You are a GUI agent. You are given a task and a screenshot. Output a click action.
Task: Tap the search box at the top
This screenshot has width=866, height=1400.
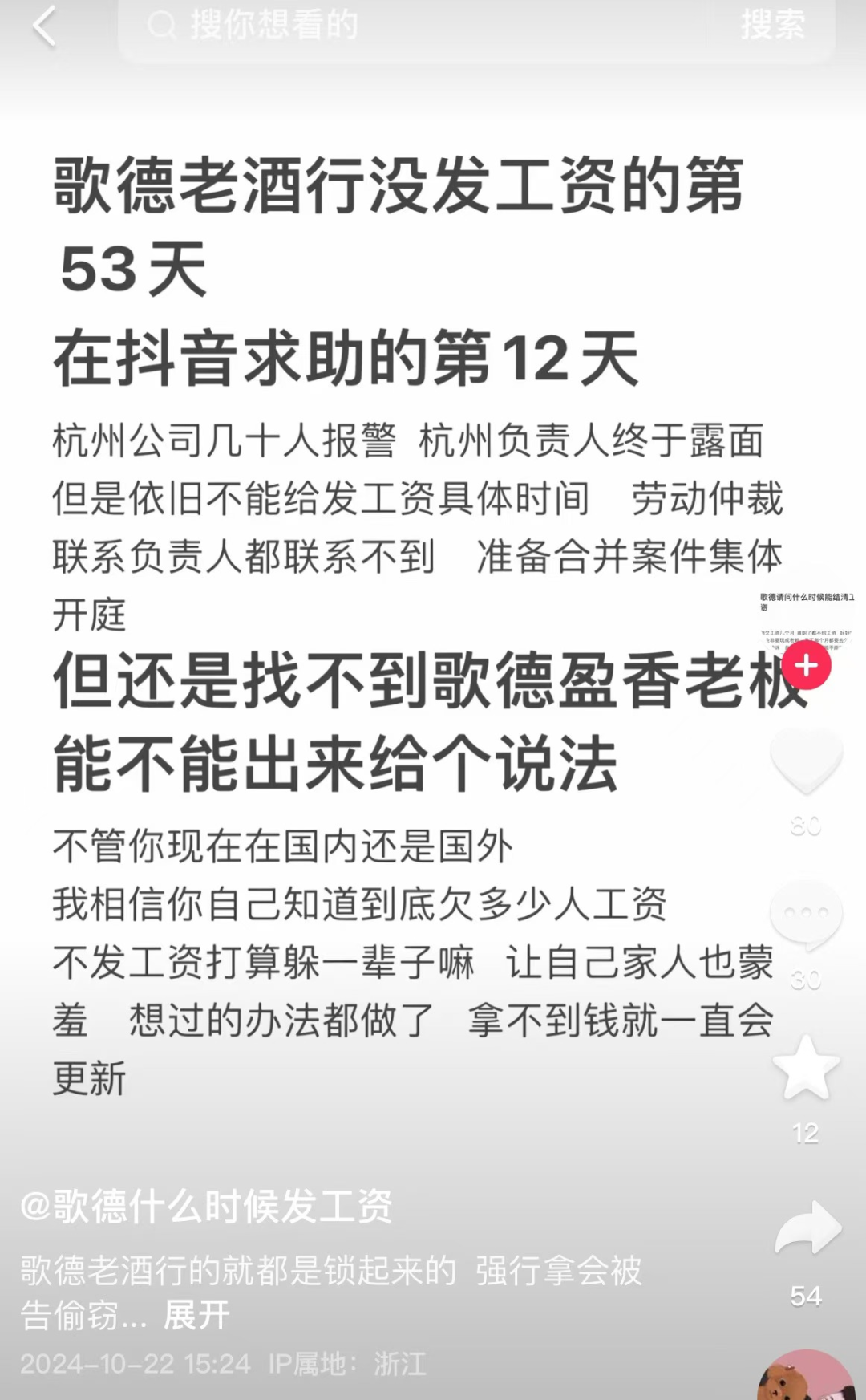pyautogui.click(x=417, y=26)
